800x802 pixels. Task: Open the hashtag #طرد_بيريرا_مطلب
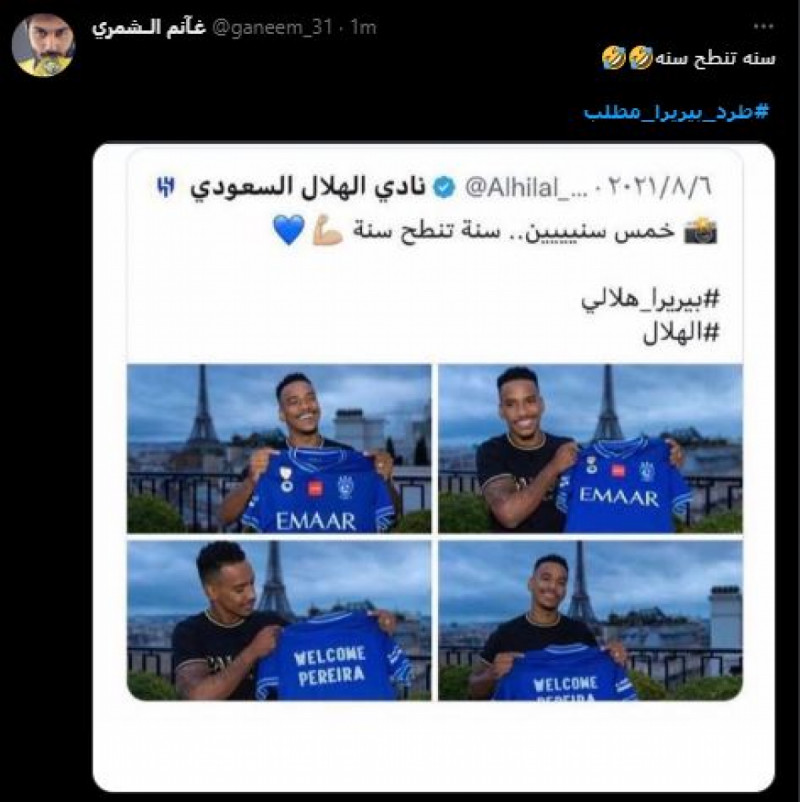(x=678, y=111)
